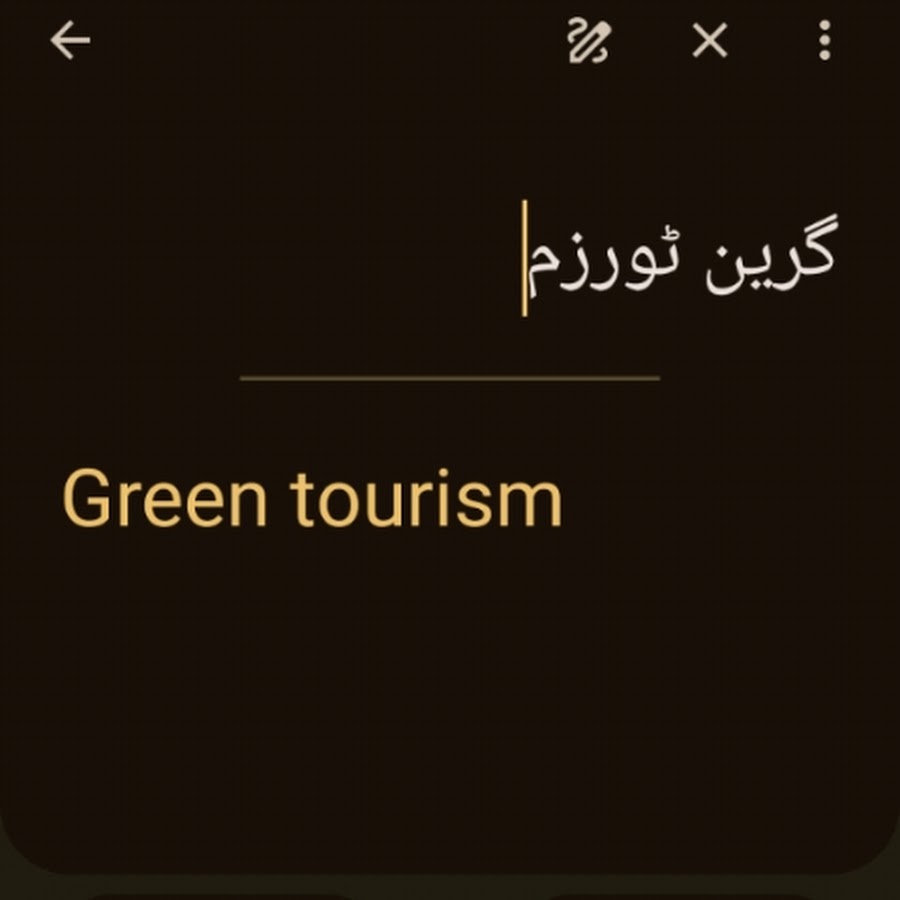
Task: Focus the Urdu source text field
Action: 680,260
